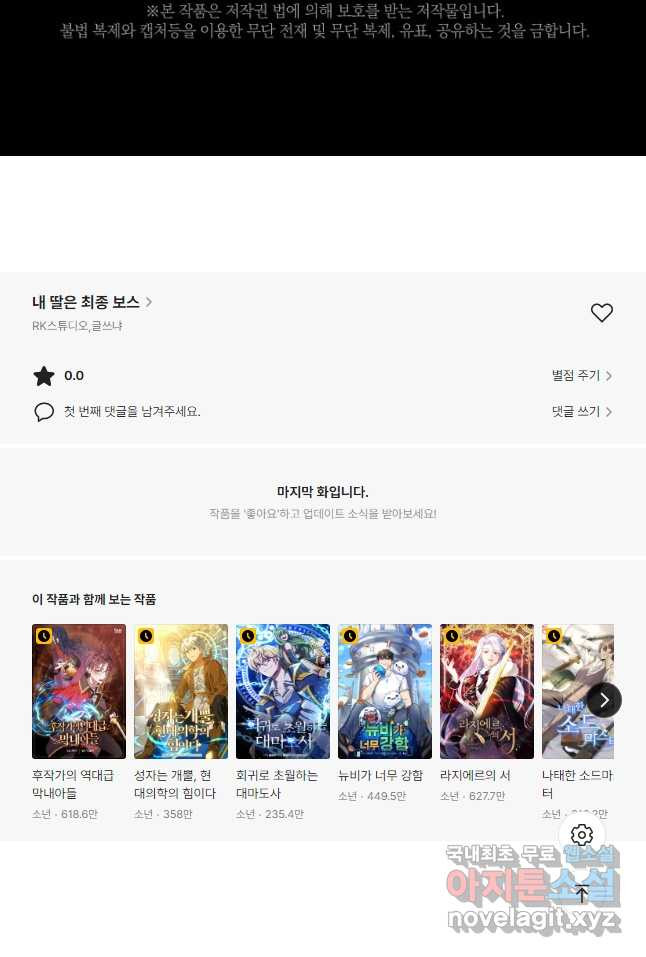Open 성자는 개뿔, 현대의학의 힘이다 webtoon

181,692
